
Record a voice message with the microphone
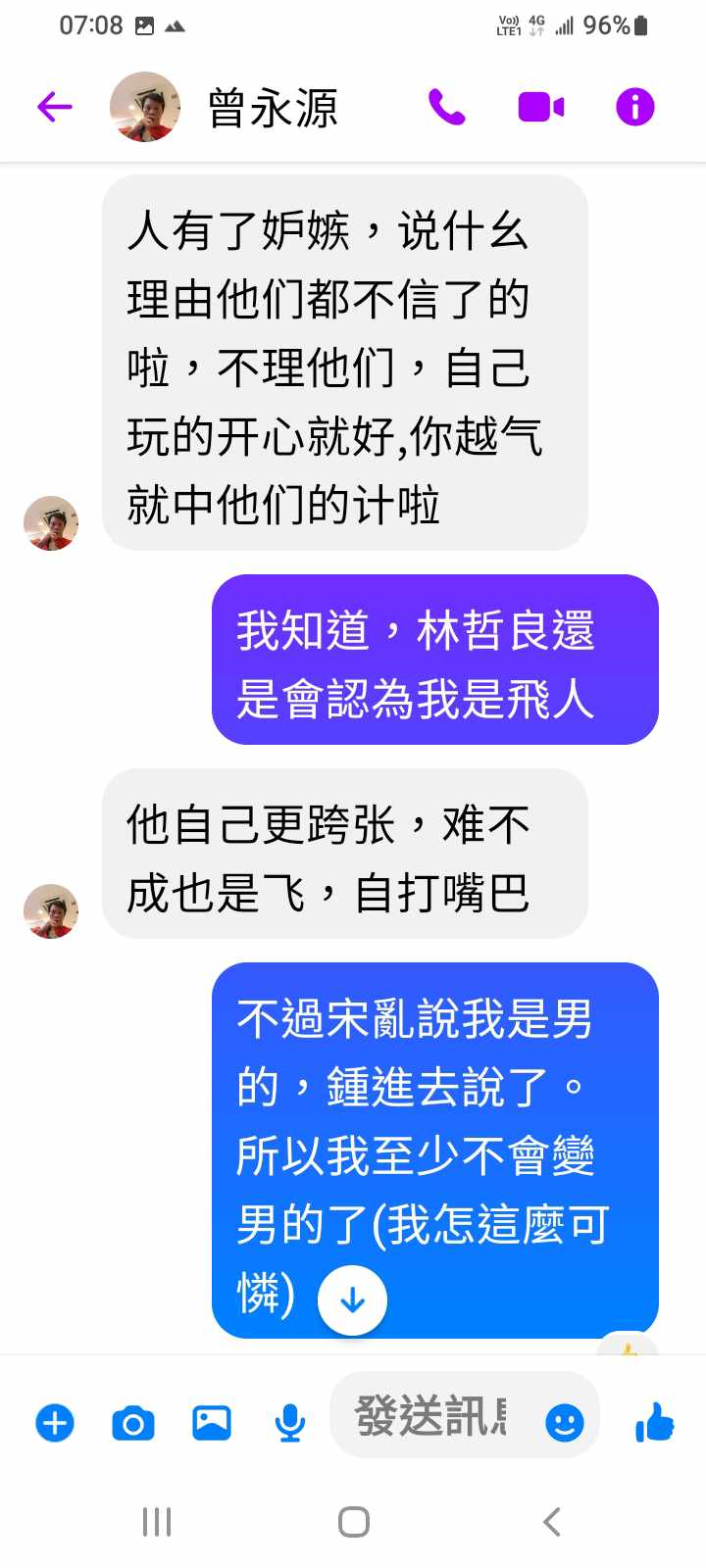coord(289,1422)
